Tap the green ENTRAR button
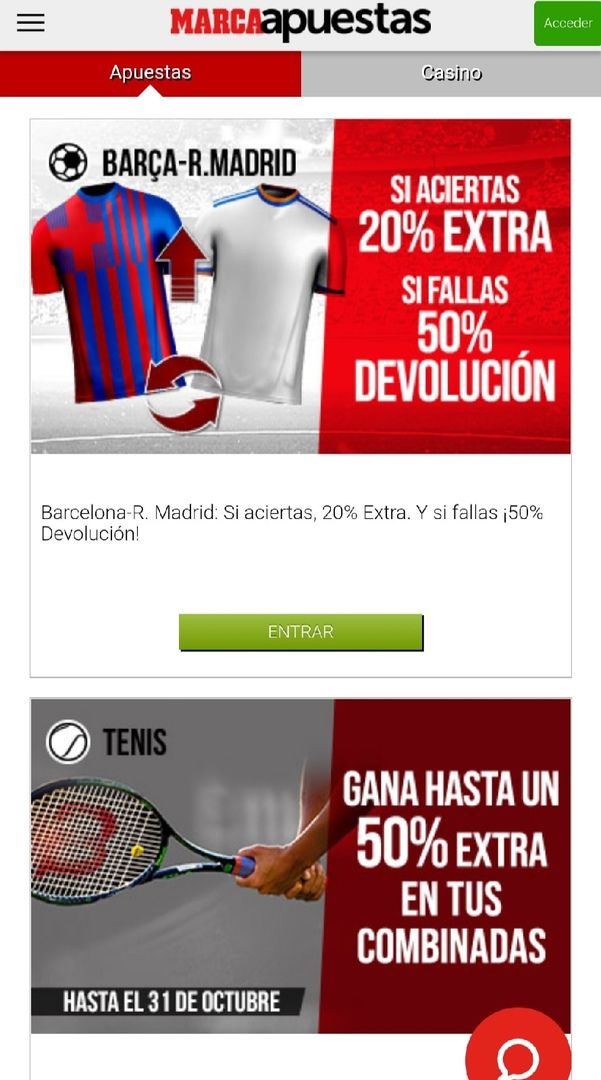The image size is (601, 1080). click(x=300, y=632)
